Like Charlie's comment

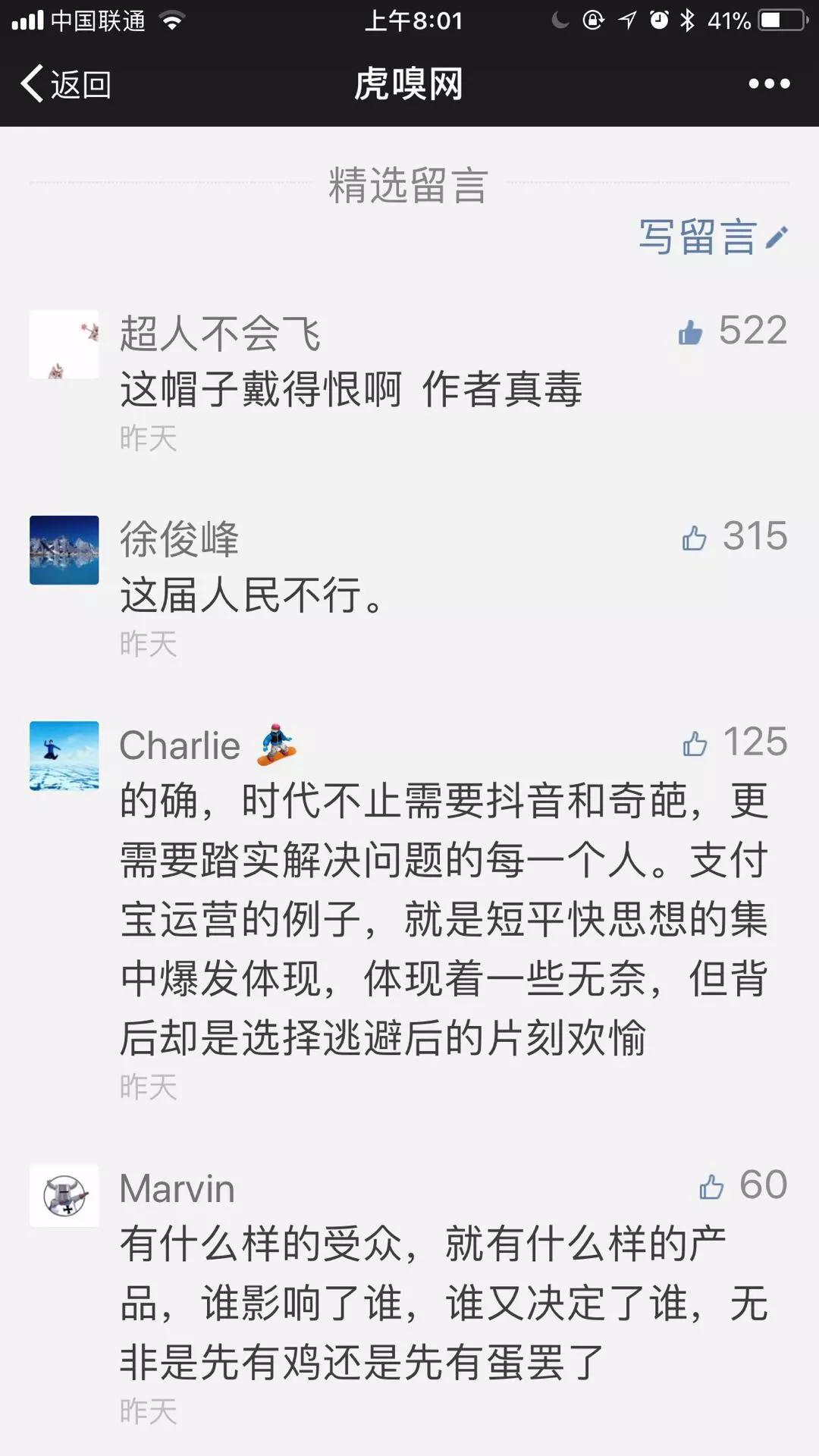coord(695,744)
